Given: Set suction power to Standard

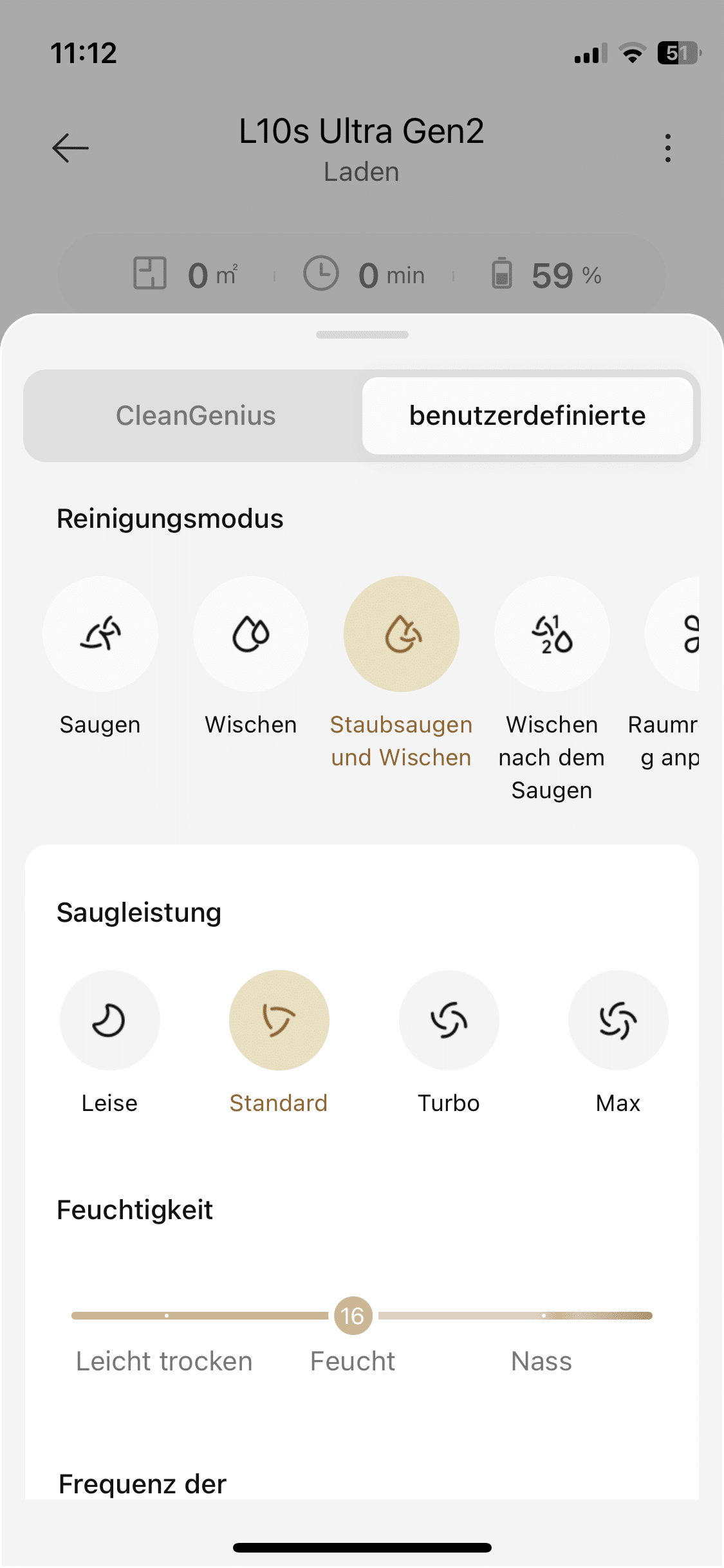Looking at the screenshot, I should [x=279, y=1020].
